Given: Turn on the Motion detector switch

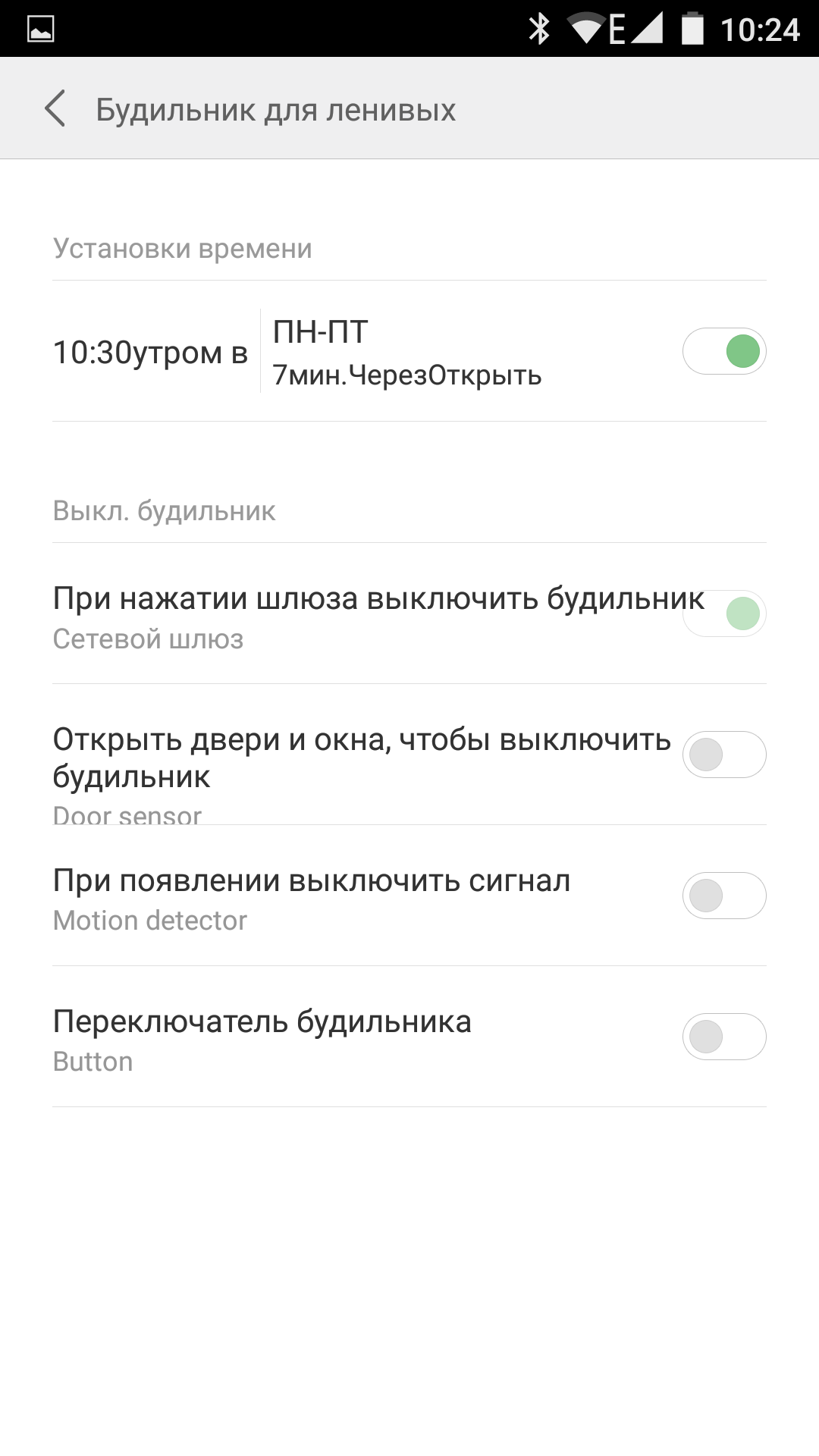Looking at the screenshot, I should (724, 896).
